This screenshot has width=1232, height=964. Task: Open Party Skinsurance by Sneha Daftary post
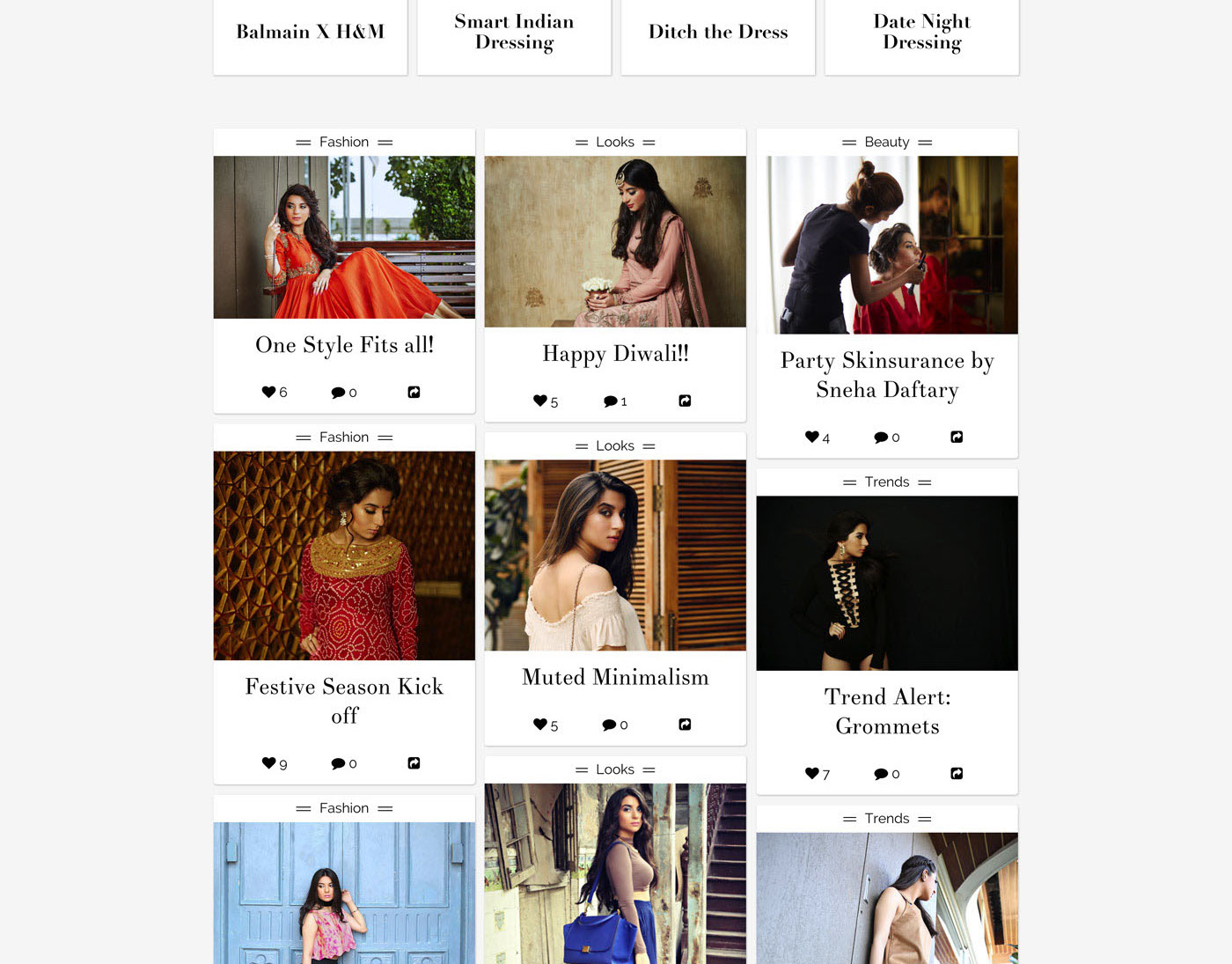point(887,375)
